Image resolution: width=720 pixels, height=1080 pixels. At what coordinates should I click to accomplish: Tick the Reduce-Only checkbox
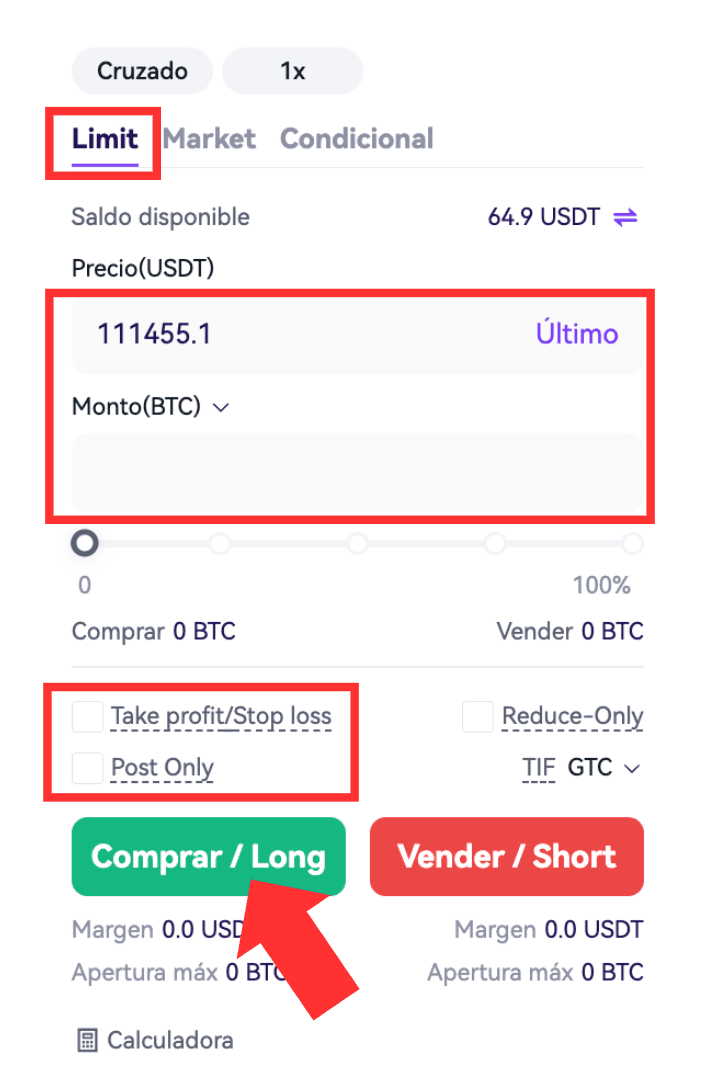pyautogui.click(x=477, y=716)
